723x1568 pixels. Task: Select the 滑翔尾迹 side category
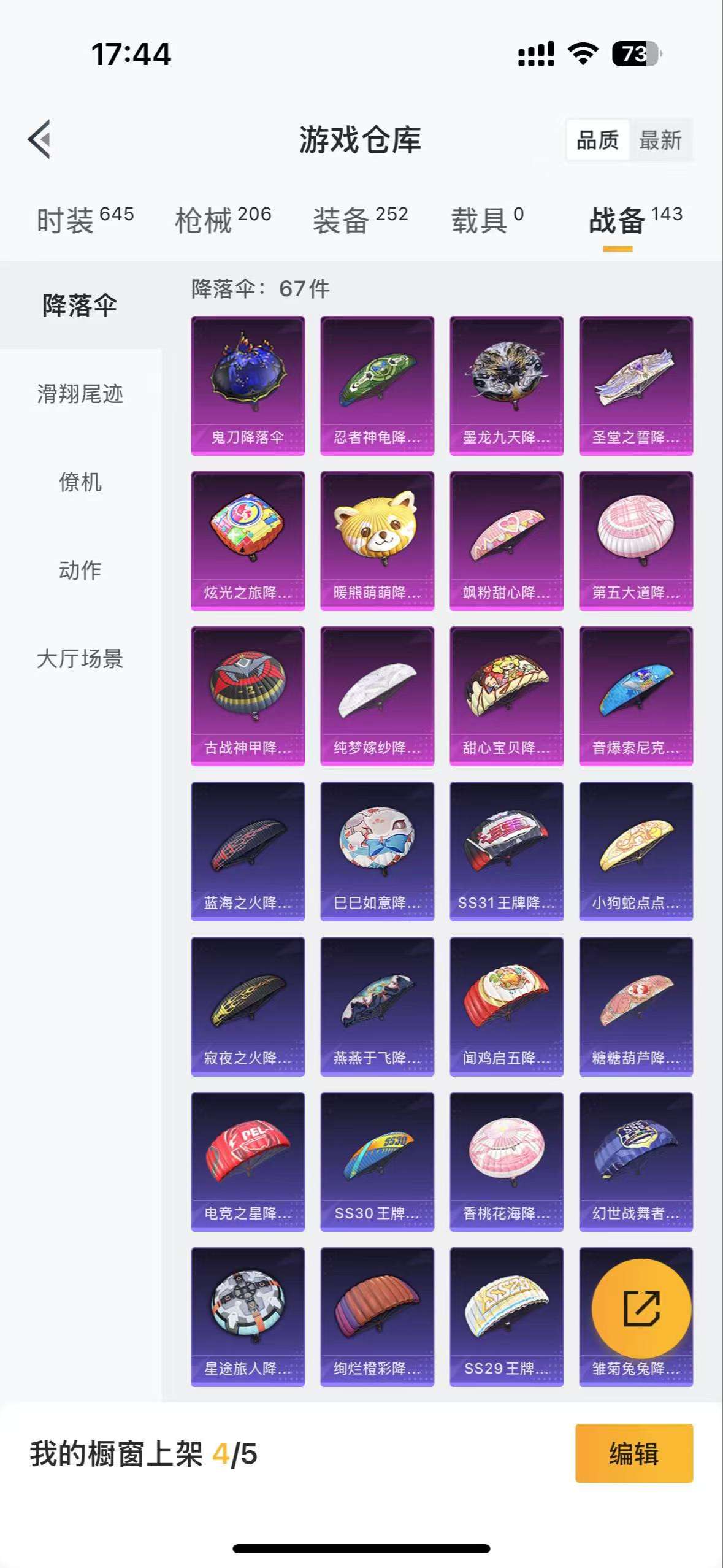click(80, 394)
